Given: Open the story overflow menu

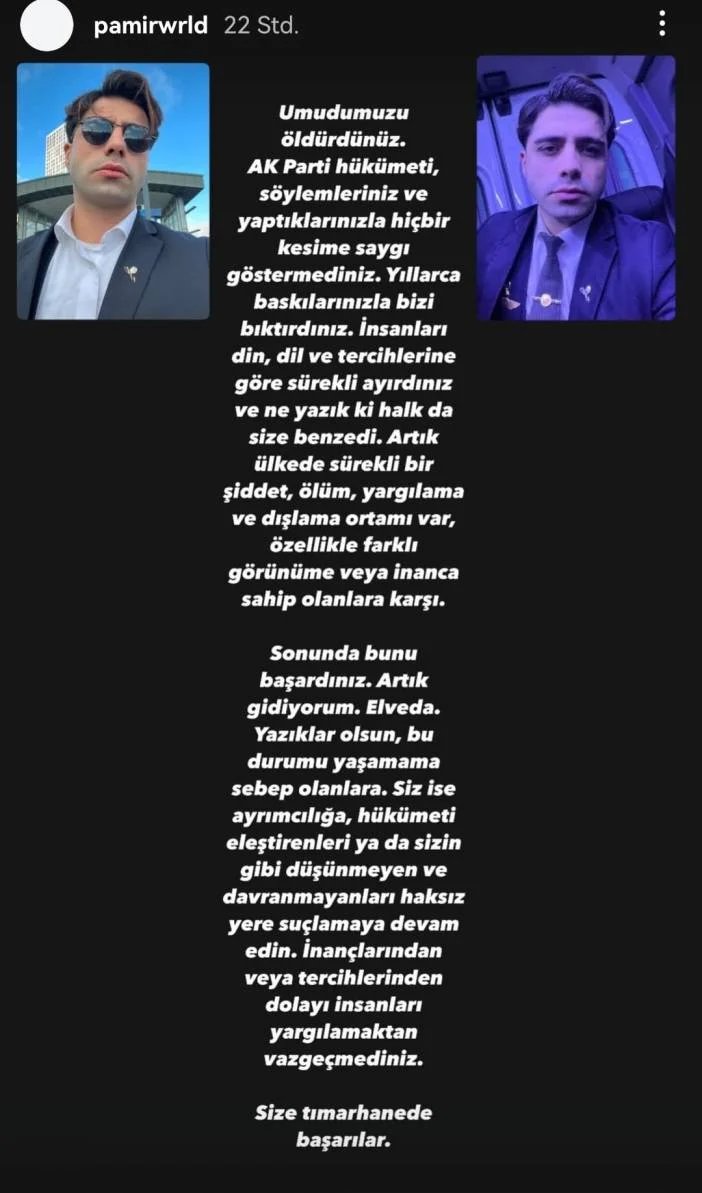Looking at the screenshot, I should click(x=661, y=24).
